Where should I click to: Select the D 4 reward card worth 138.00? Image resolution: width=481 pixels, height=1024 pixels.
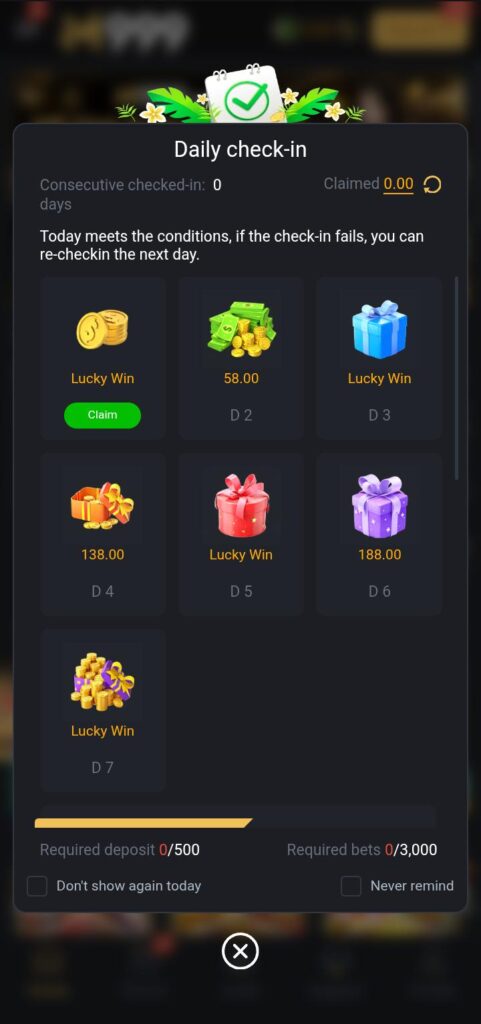point(102,534)
